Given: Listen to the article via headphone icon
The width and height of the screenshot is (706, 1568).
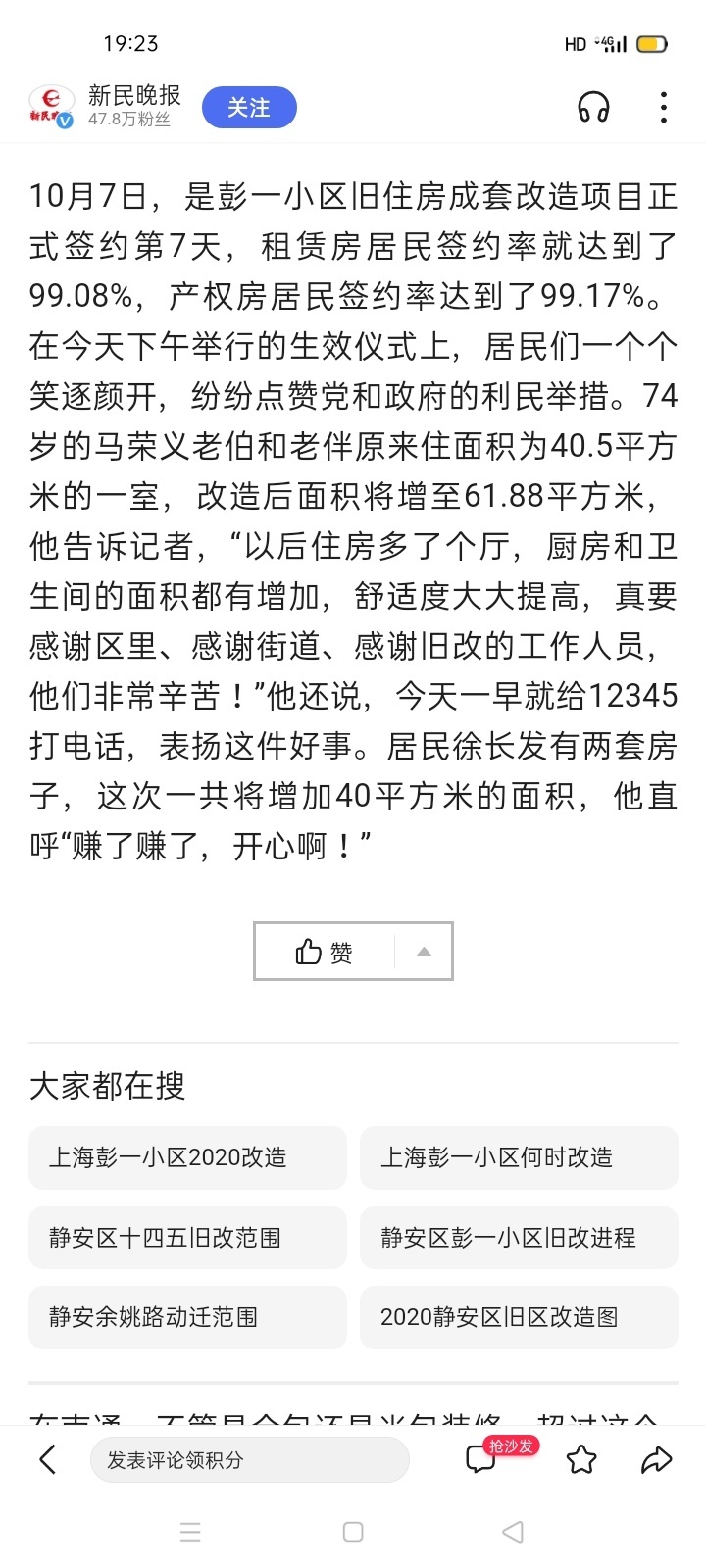Looking at the screenshot, I should click(593, 107).
